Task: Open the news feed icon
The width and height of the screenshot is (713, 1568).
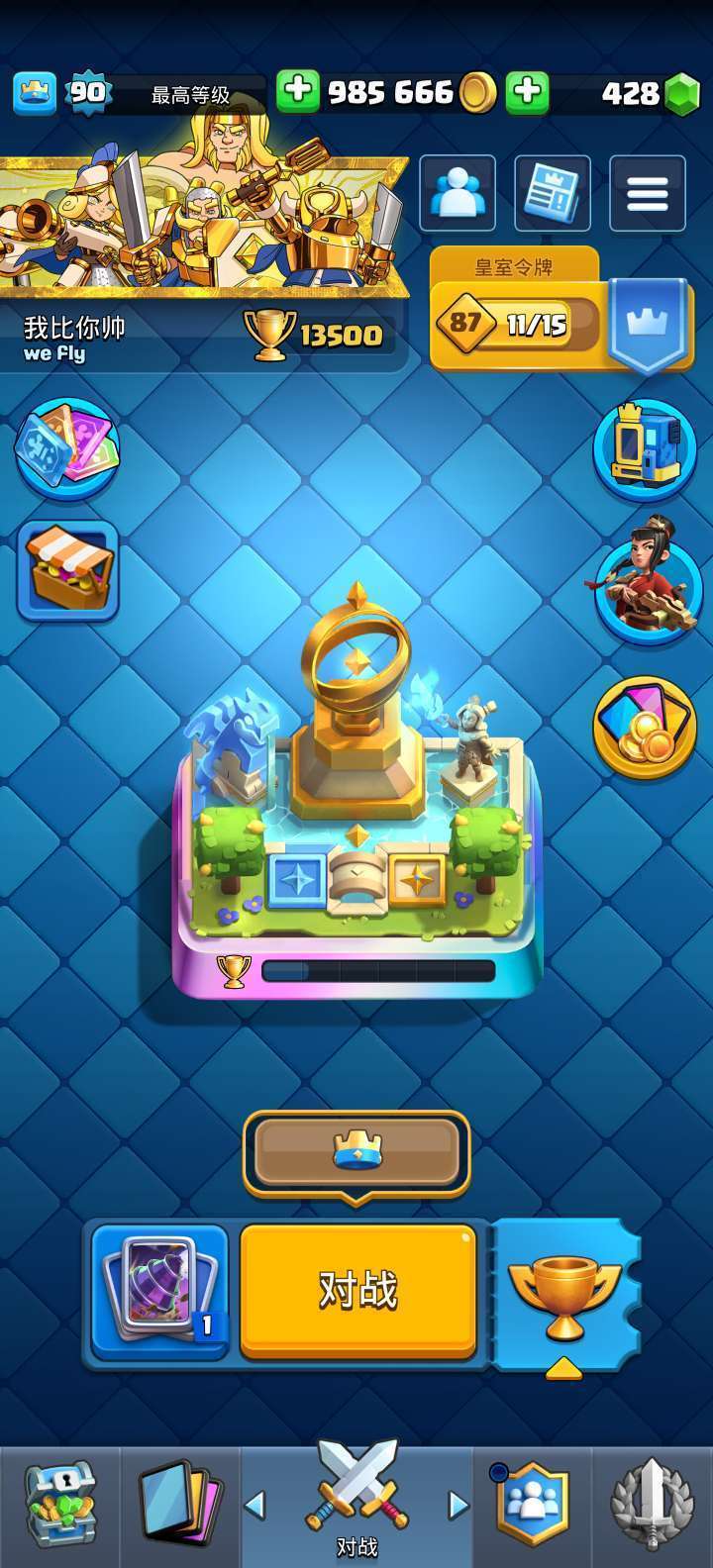Action: [x=552, y=194]
